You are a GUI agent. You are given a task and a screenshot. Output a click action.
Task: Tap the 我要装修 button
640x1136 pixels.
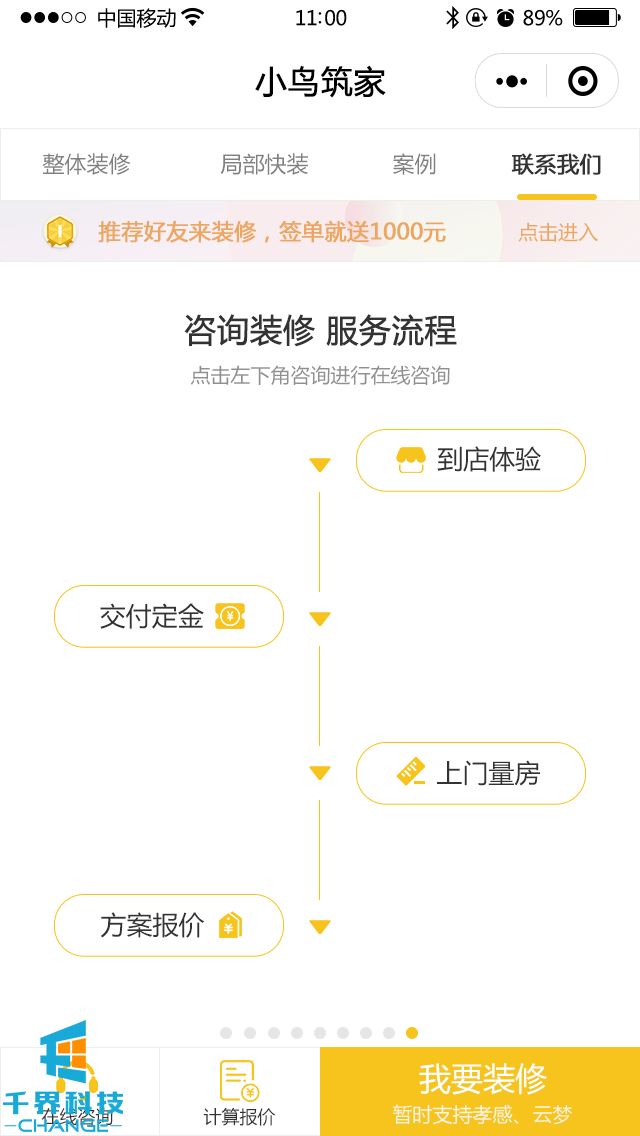point(481,1092)
